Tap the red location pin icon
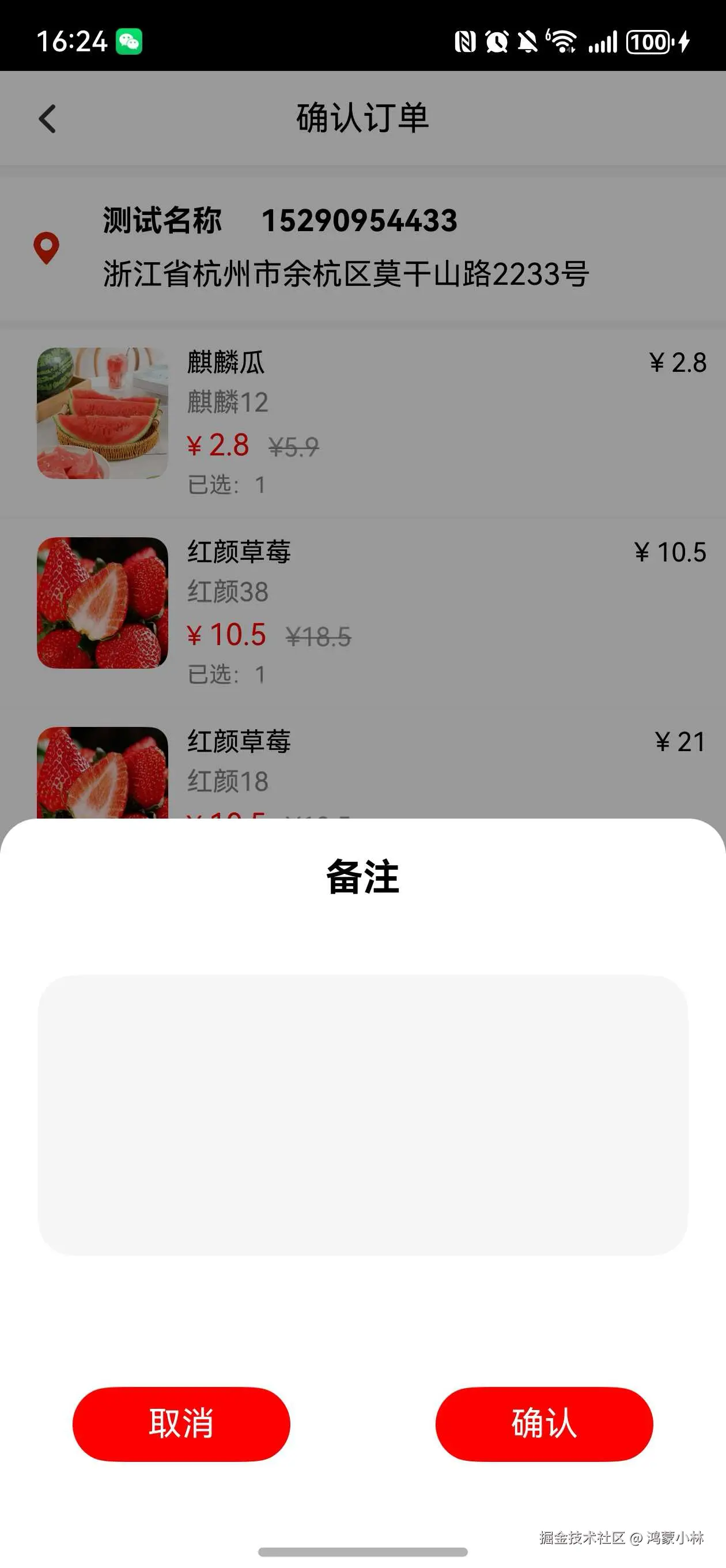This screenshot has width=726, height=1568. 47,246
